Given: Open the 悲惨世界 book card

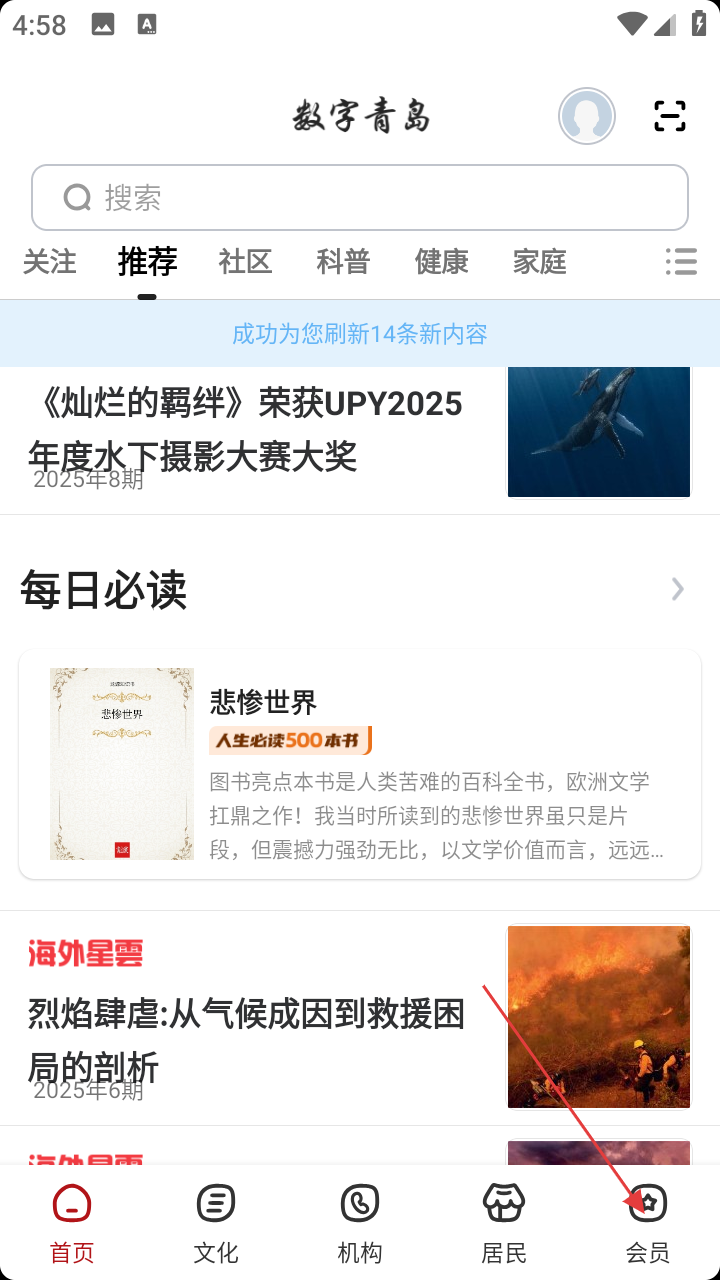Looking at the screenshot, I should (x=360, y=765).
